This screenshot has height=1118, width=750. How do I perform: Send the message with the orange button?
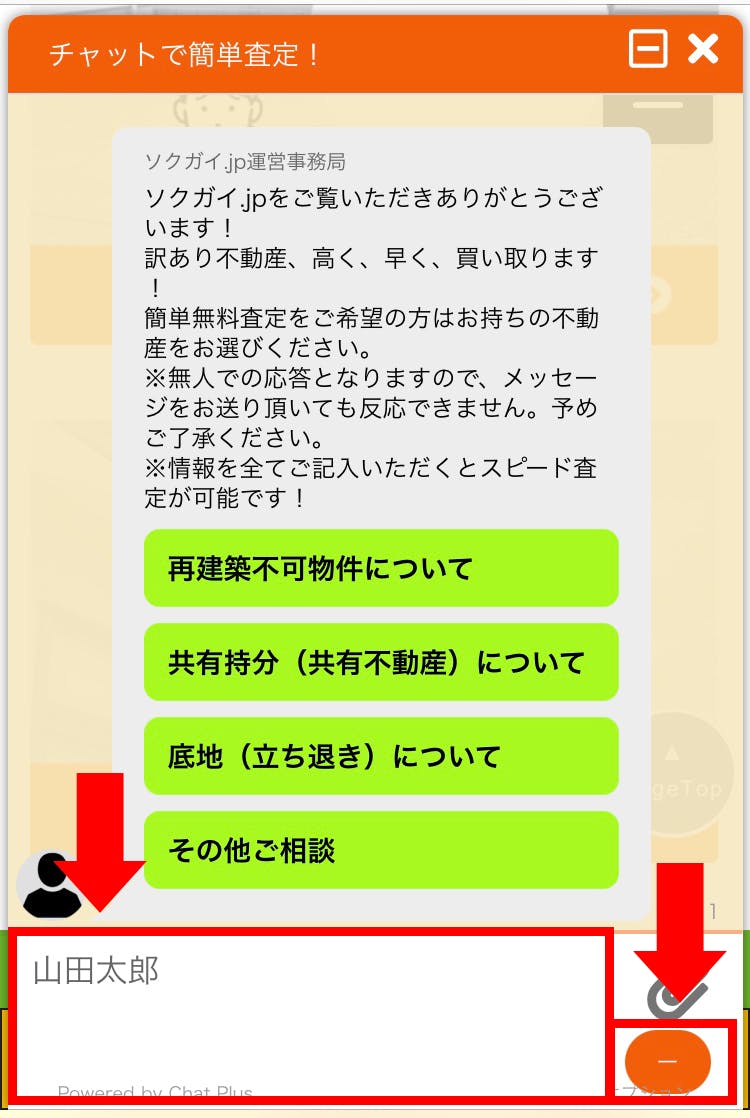click(x=667, y=1062)
